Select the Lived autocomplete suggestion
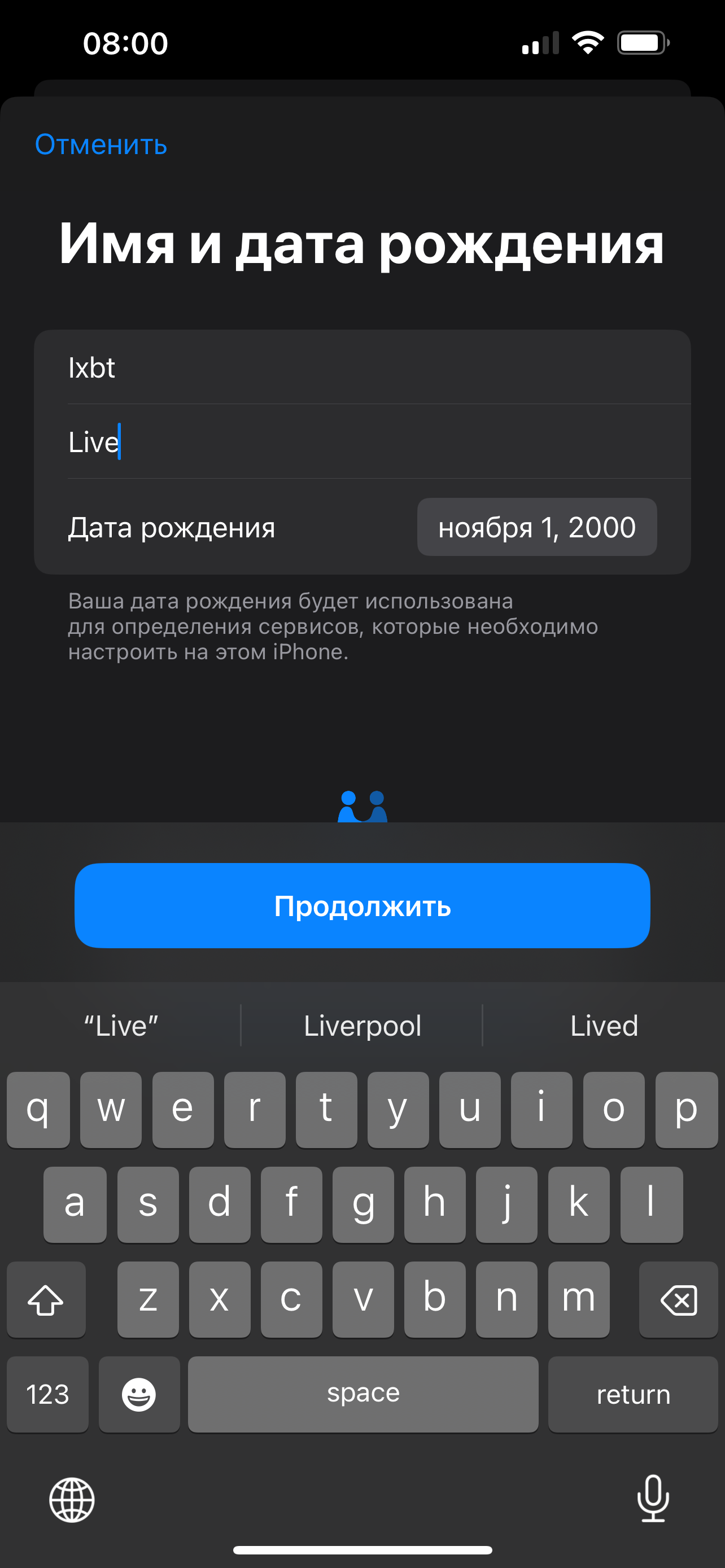This screenshot has width=725, height=1568. [604, 1026]
